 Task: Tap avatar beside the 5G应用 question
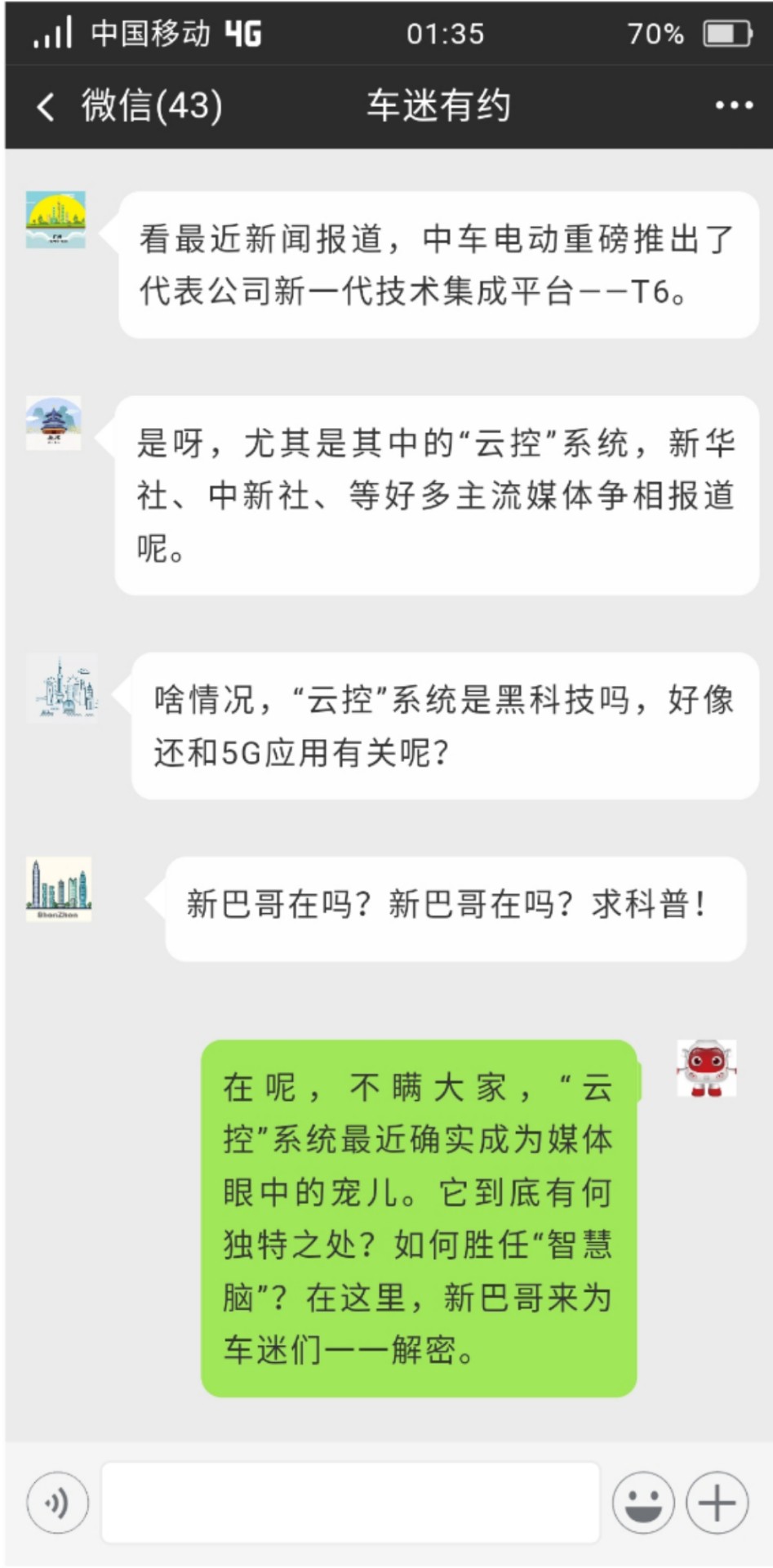[61, 688]
